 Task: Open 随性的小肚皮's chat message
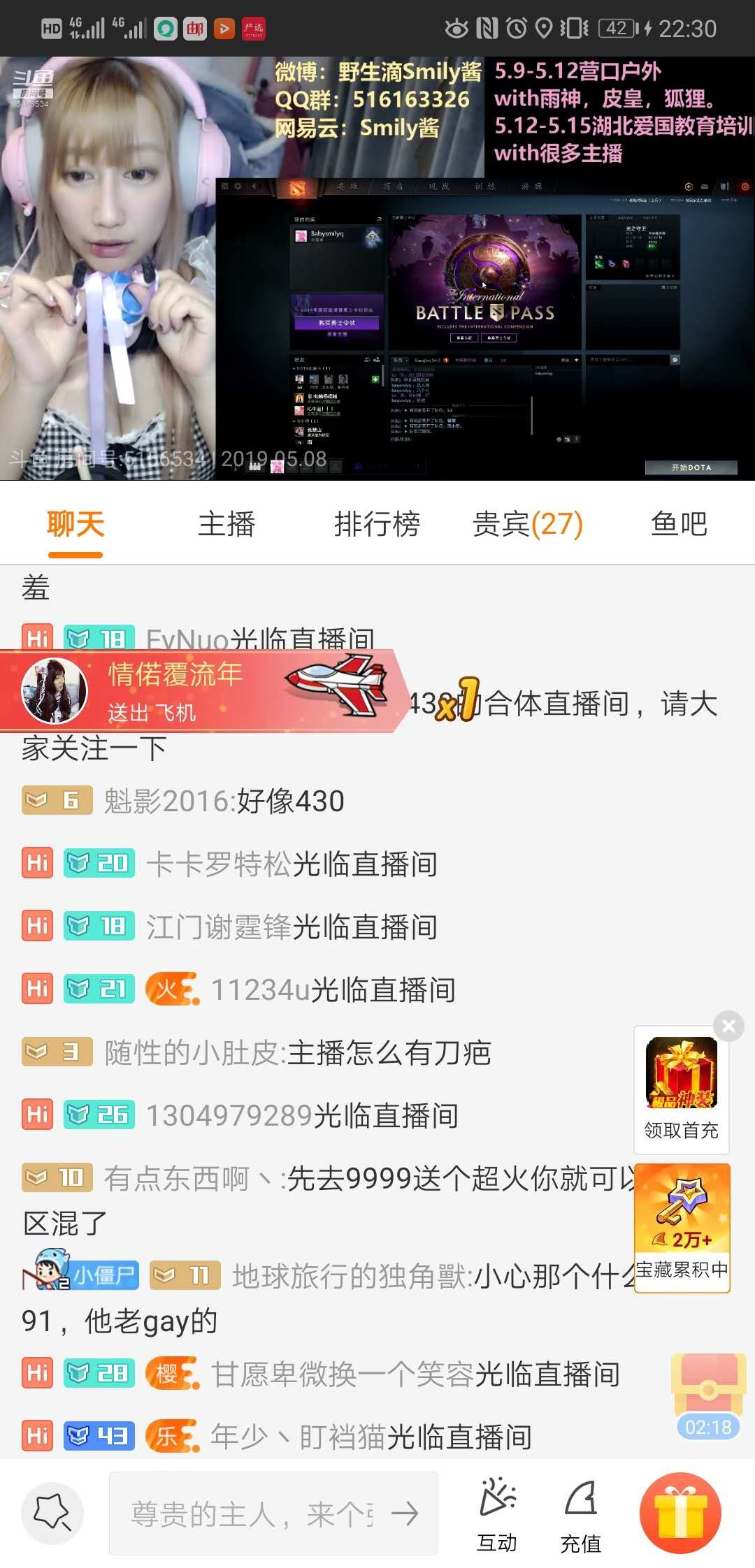click(297, 1052)
